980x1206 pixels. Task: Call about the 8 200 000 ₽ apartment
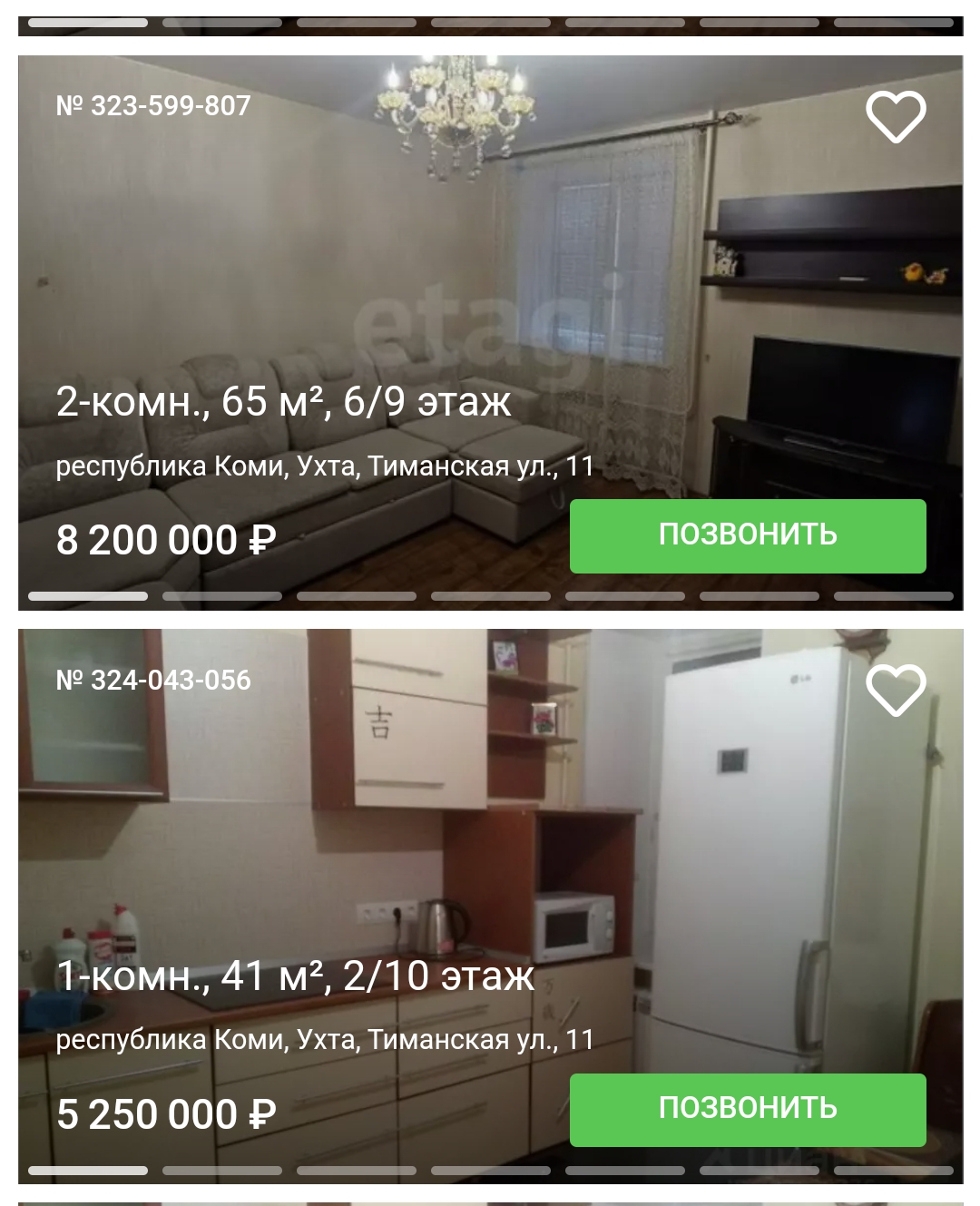click(748, 535)
